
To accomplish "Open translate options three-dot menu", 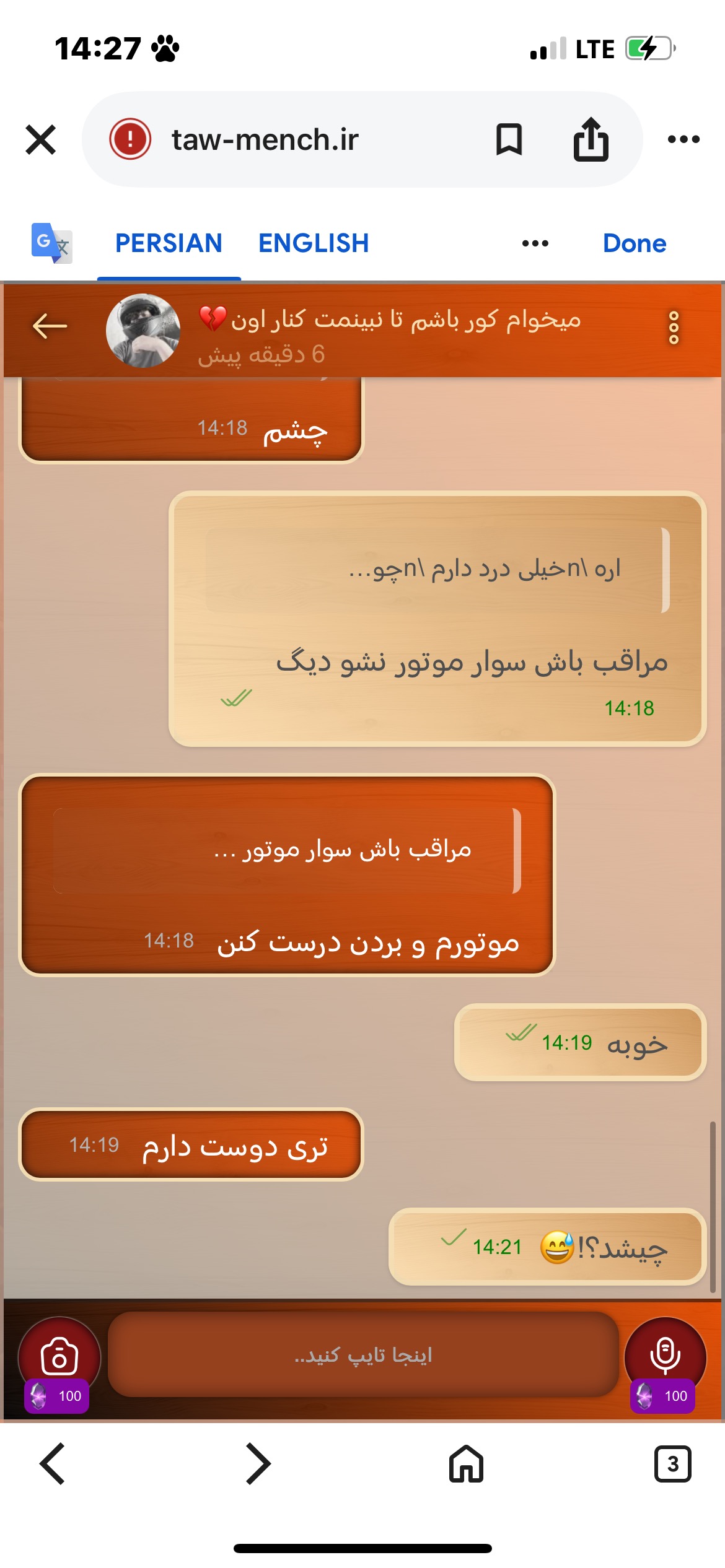I will click(535, 243).
